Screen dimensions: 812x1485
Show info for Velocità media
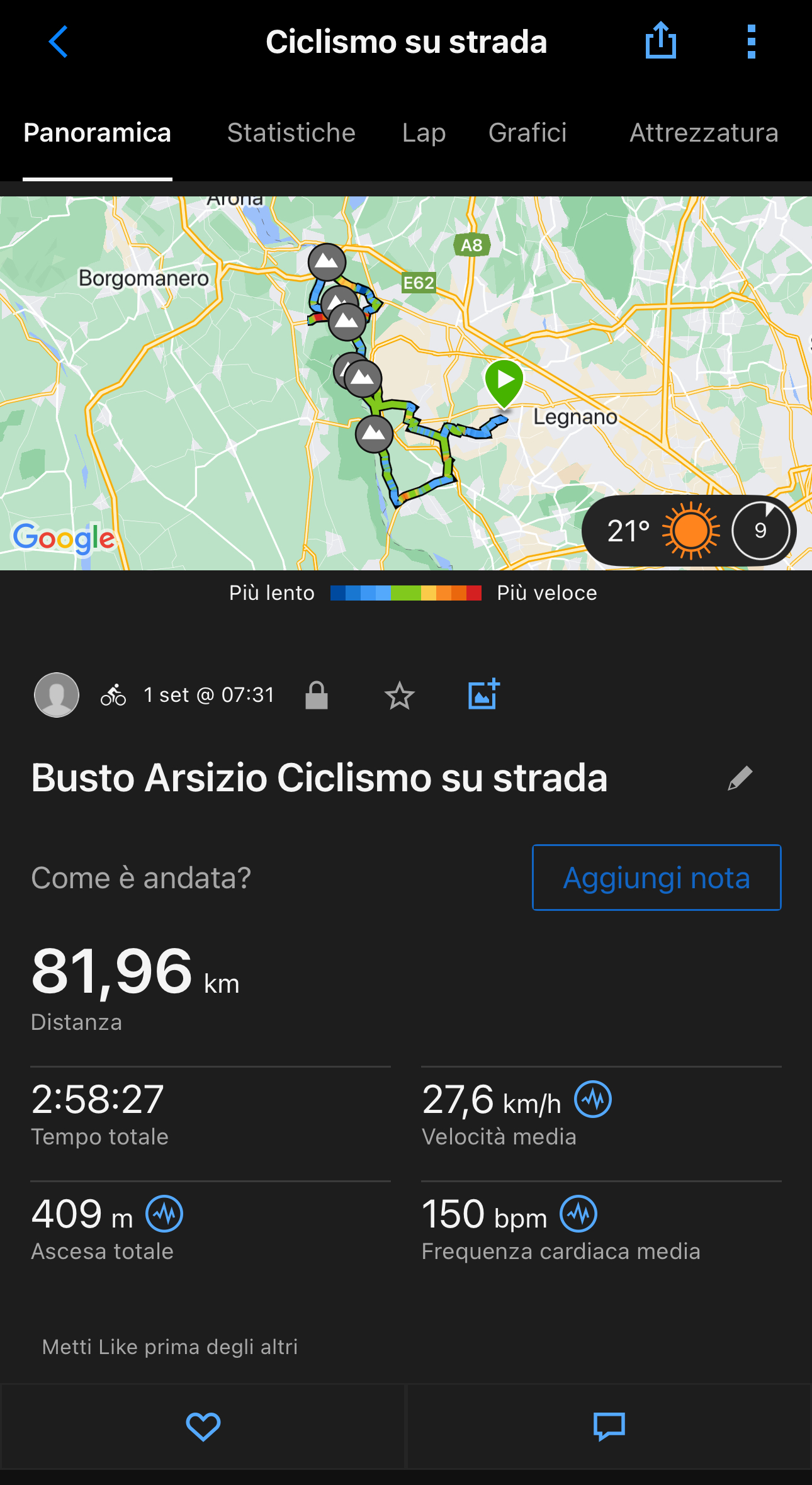(593, 1100)
